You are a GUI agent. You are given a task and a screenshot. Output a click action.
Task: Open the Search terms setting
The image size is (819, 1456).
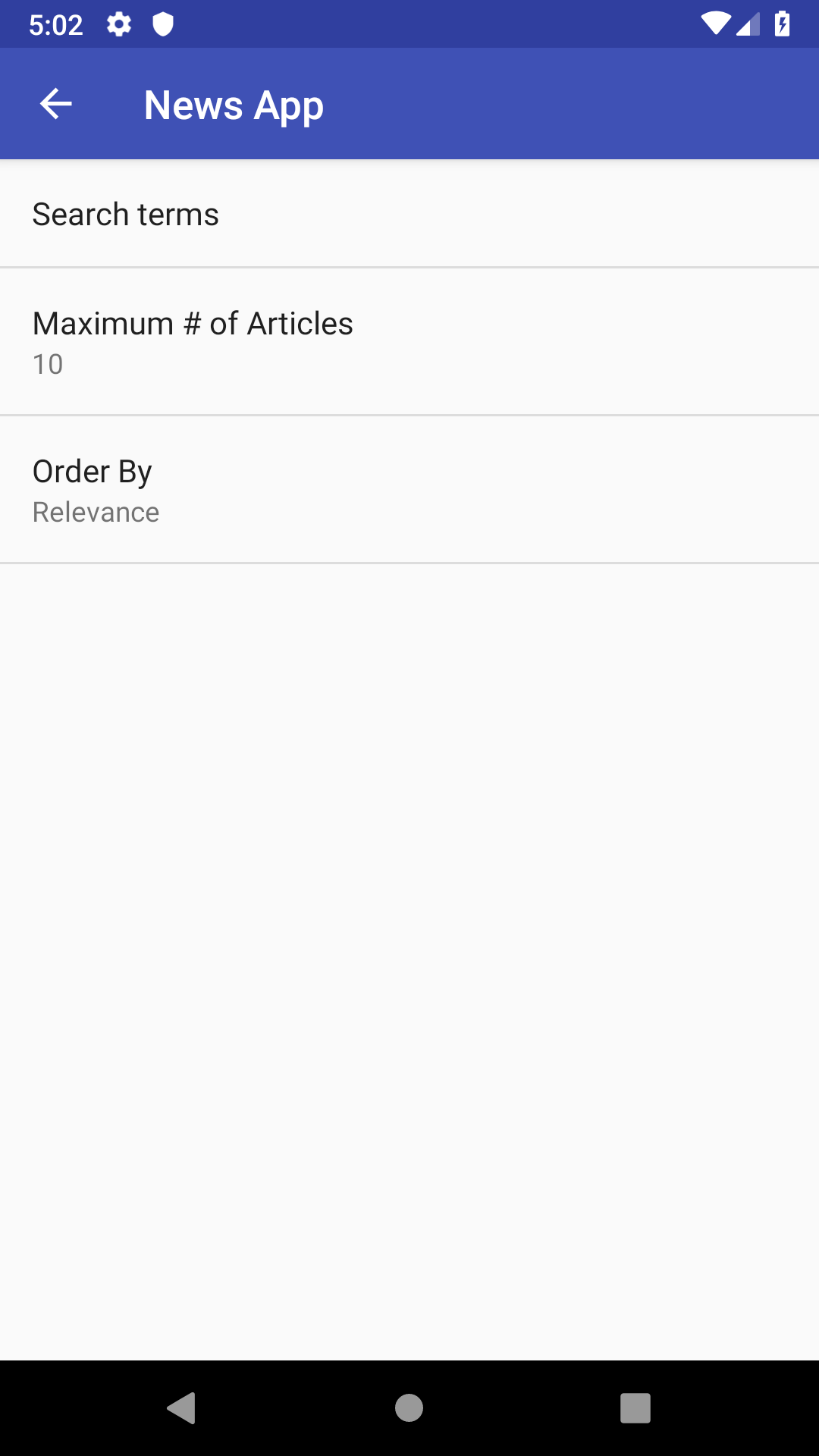coord(409,213)
